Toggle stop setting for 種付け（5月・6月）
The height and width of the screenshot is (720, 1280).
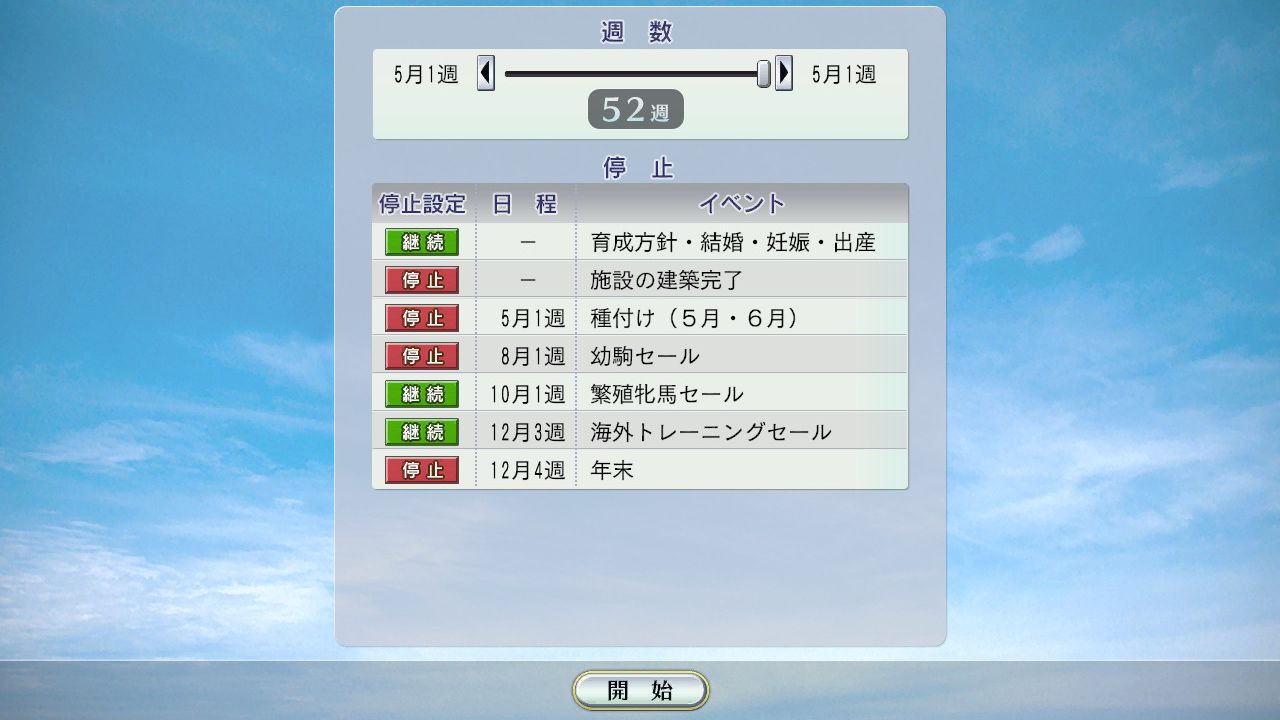[422, 318]
